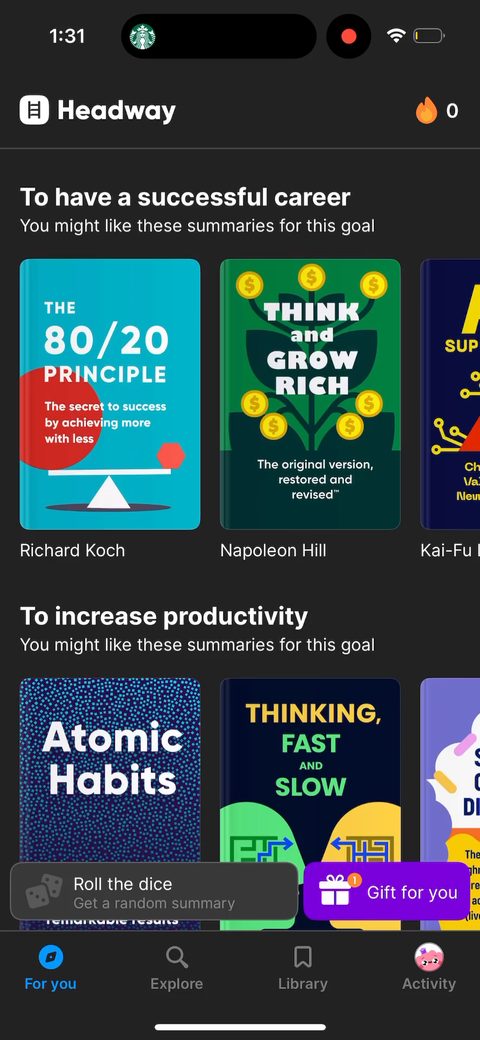Open Thinking, Fast and Slow summary
This screenshot has height=1040, width=480.
point(310,770)
